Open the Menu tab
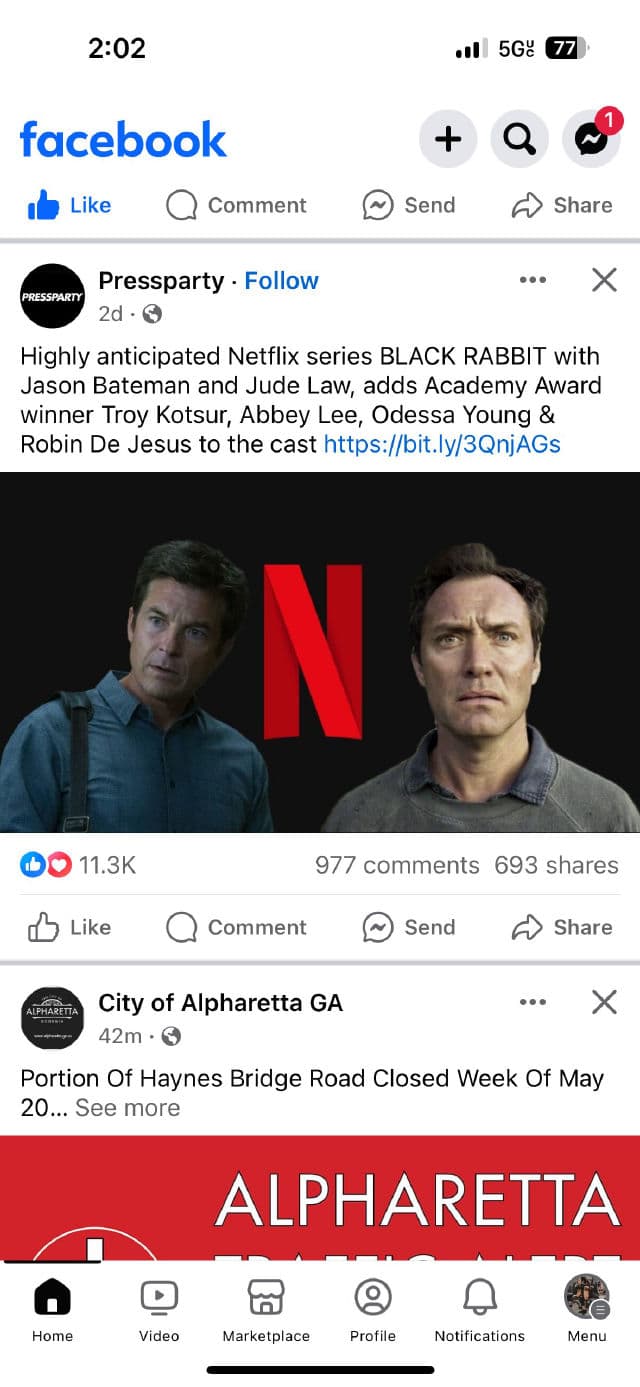 coord(586,1310)
